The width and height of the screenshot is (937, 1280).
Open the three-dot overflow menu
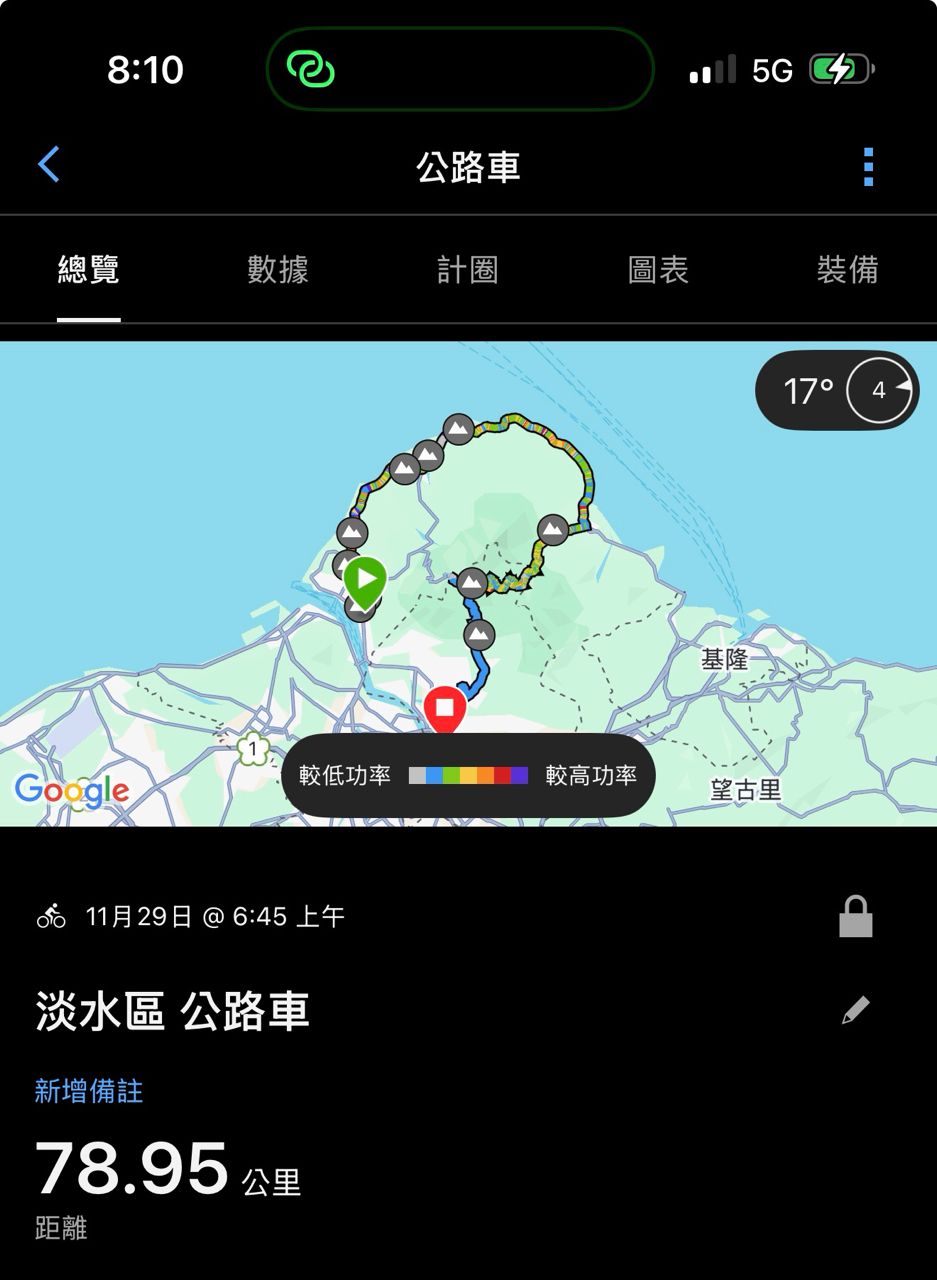click(x=867, y=167)
